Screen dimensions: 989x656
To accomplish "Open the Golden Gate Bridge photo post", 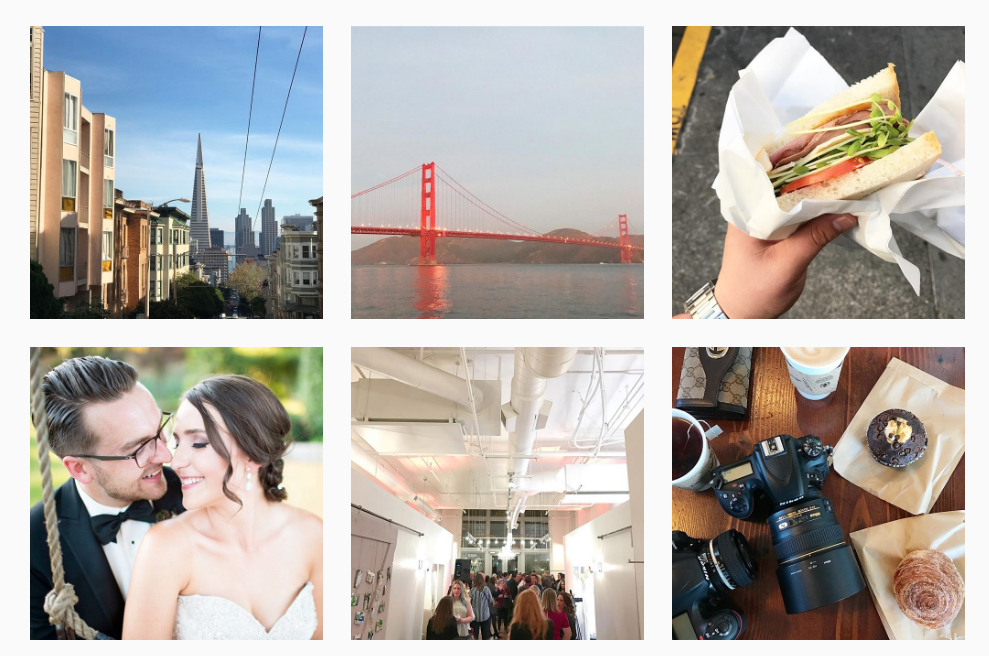I will (497, 172).
